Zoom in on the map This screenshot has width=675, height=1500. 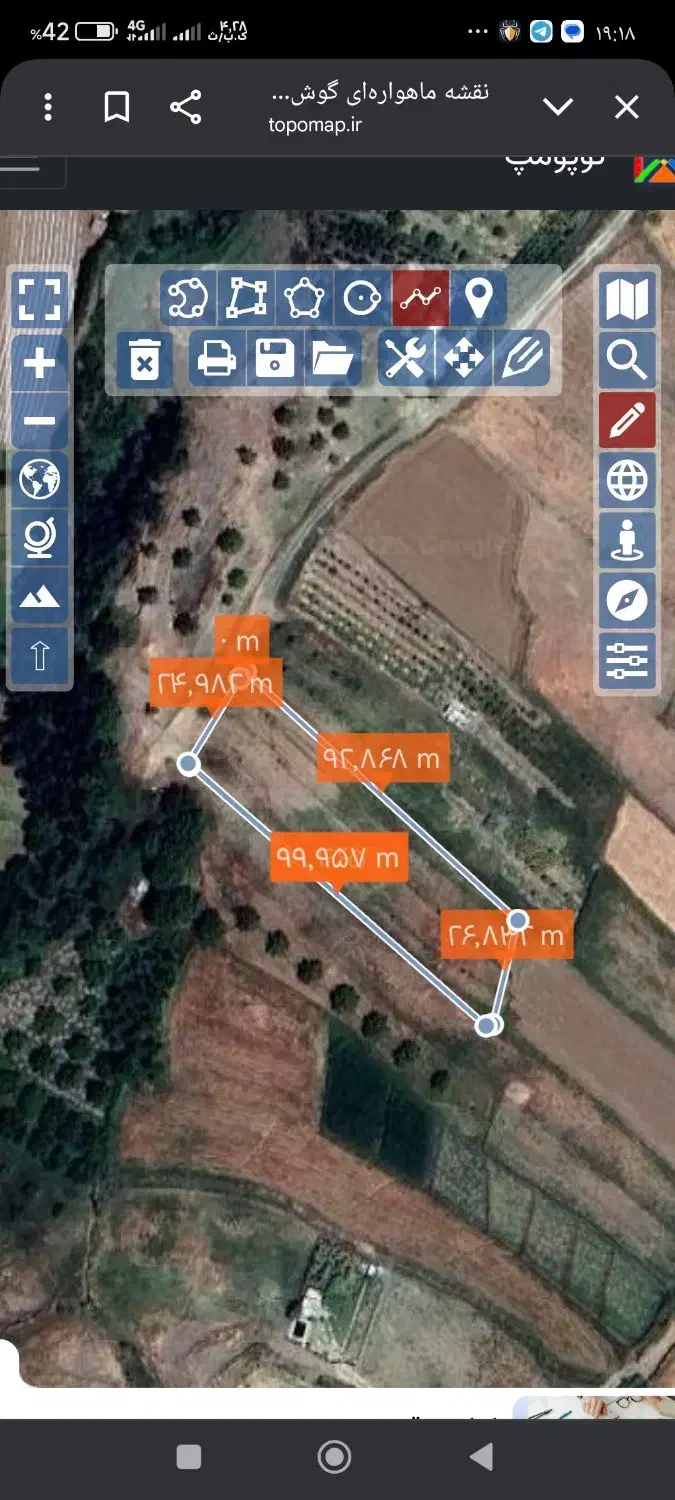[x=40, y=362]
